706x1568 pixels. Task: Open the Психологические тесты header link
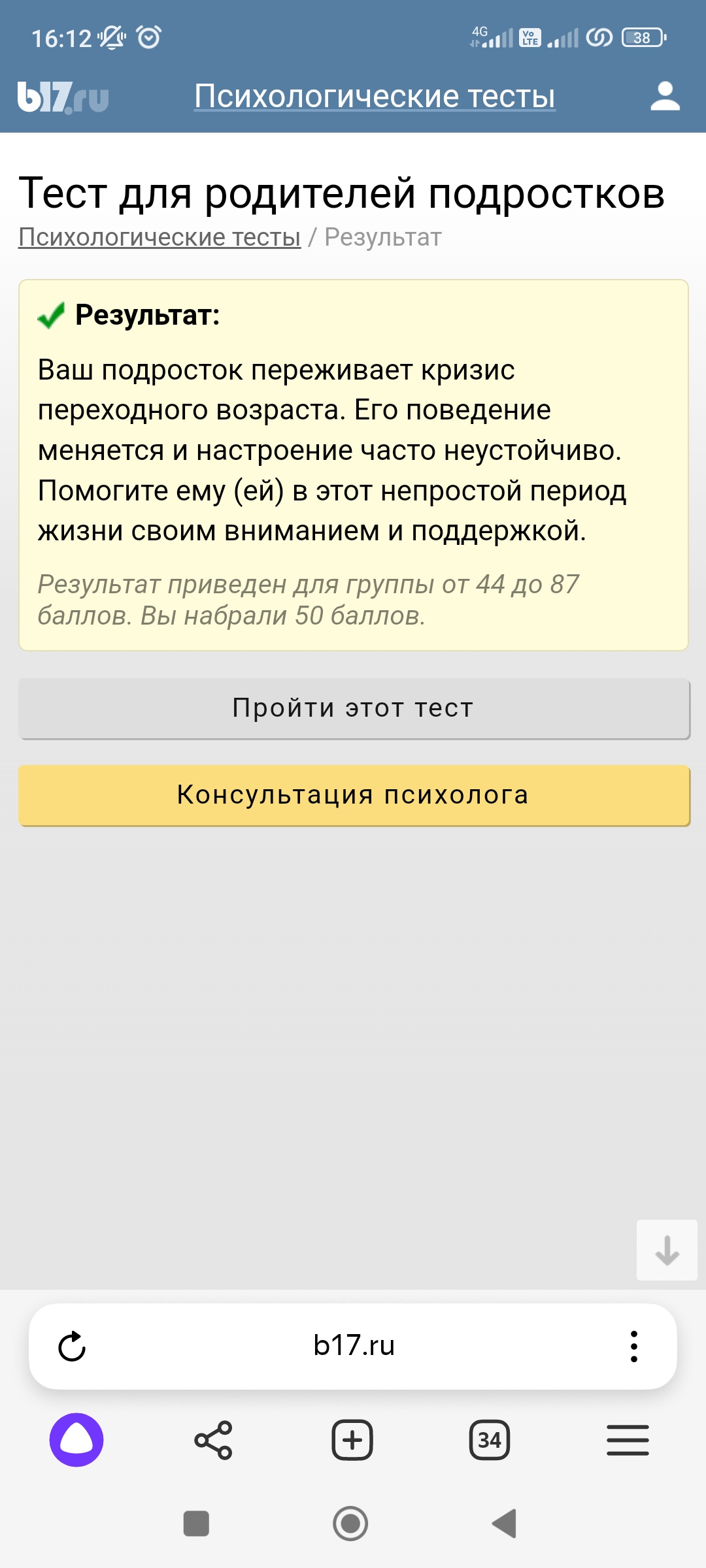click(x=375, y=97)
